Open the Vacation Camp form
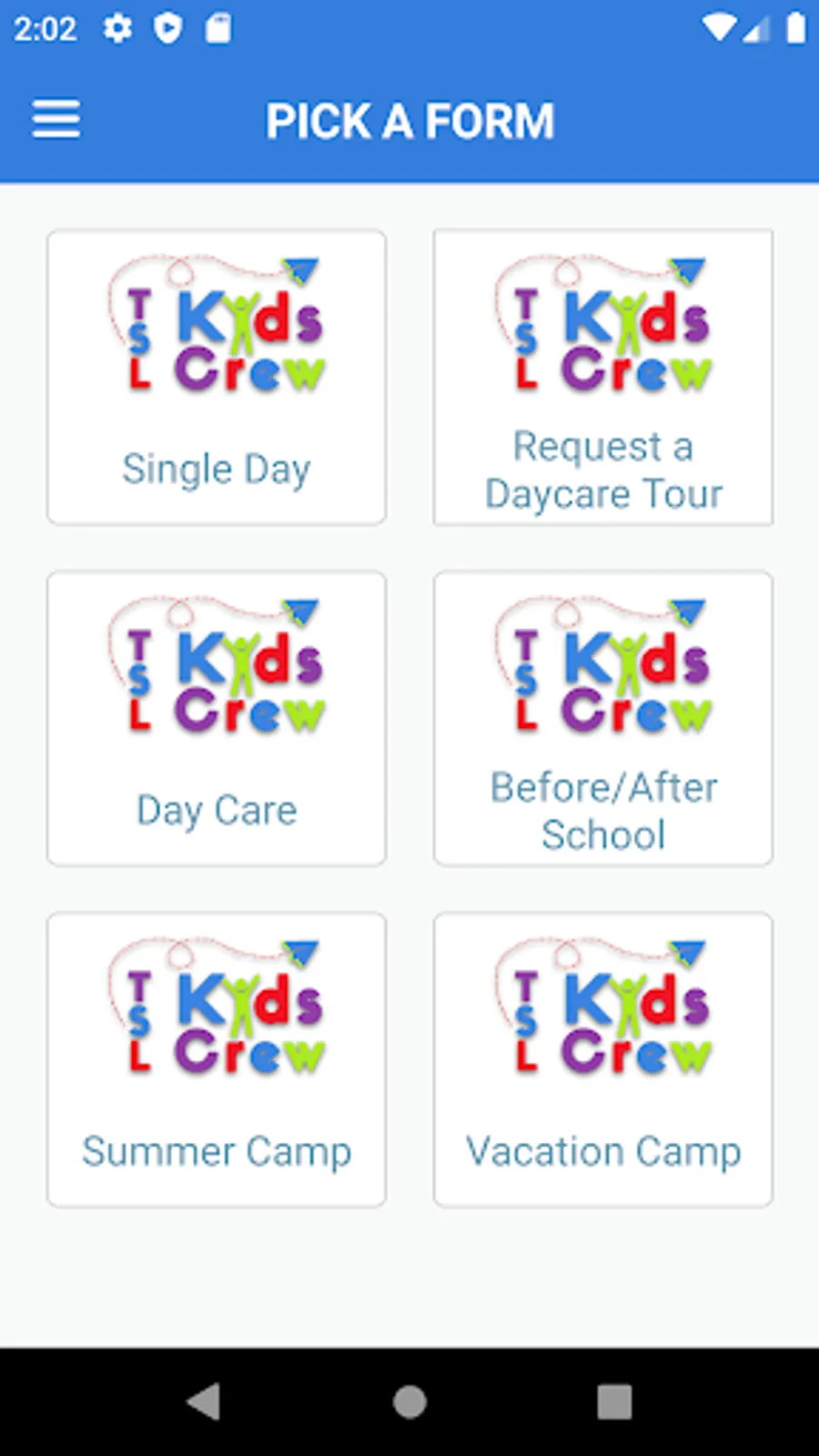This screenshot has height=1456, width=819. click(x=602, y=1059)
